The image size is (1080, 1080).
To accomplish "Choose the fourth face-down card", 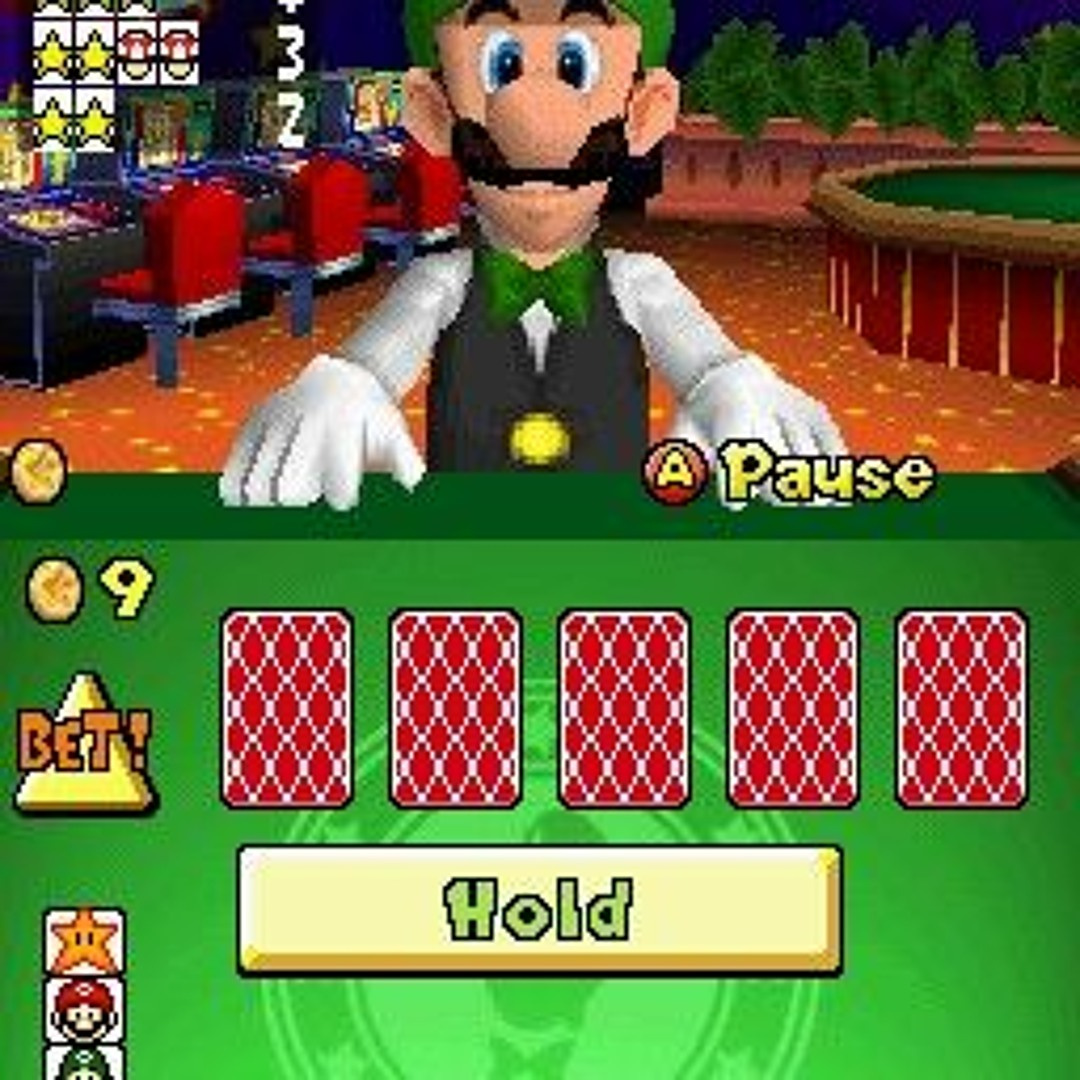I will [x=793, y=708].
